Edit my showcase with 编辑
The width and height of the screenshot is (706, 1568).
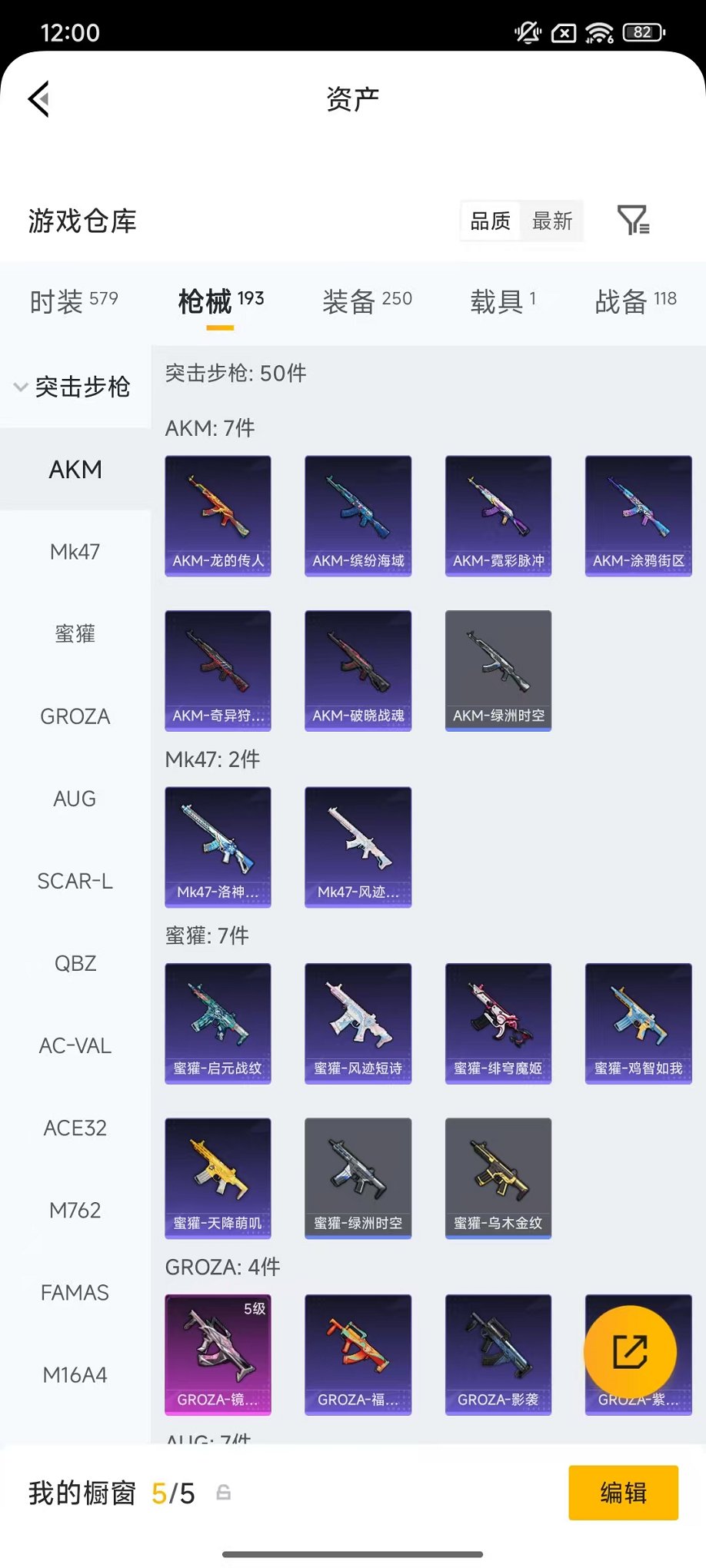pos(623,1493)
